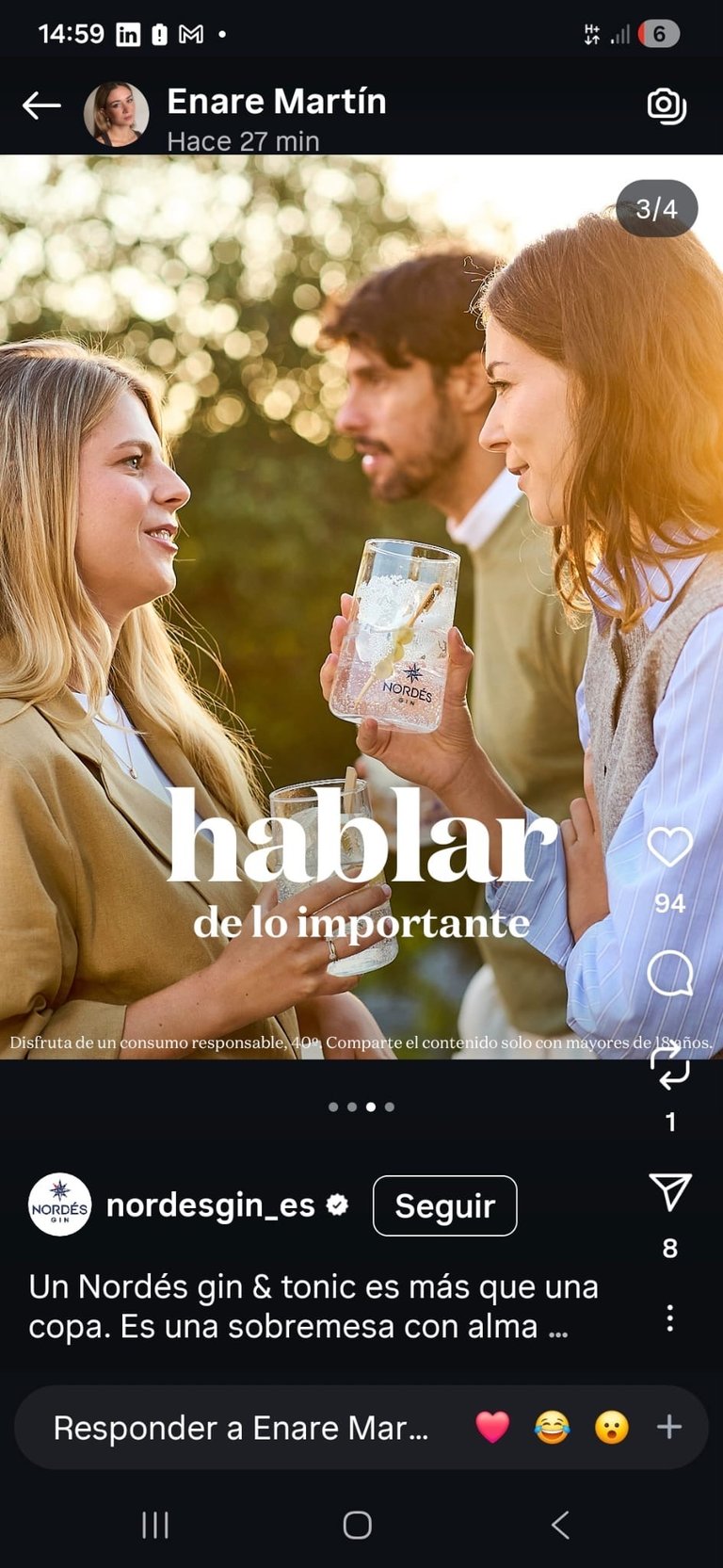React with the red heart emoji
This screenshot has width=723, height=1568.
(492, 1428)
